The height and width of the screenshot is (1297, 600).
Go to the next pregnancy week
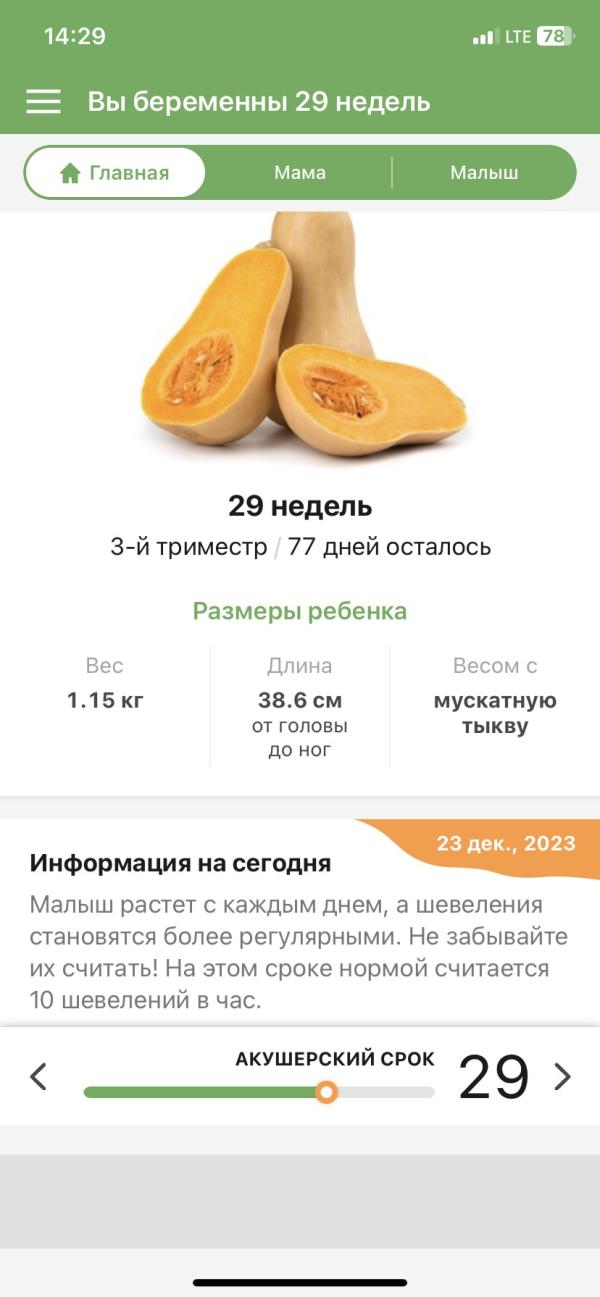click(563, 1076)
